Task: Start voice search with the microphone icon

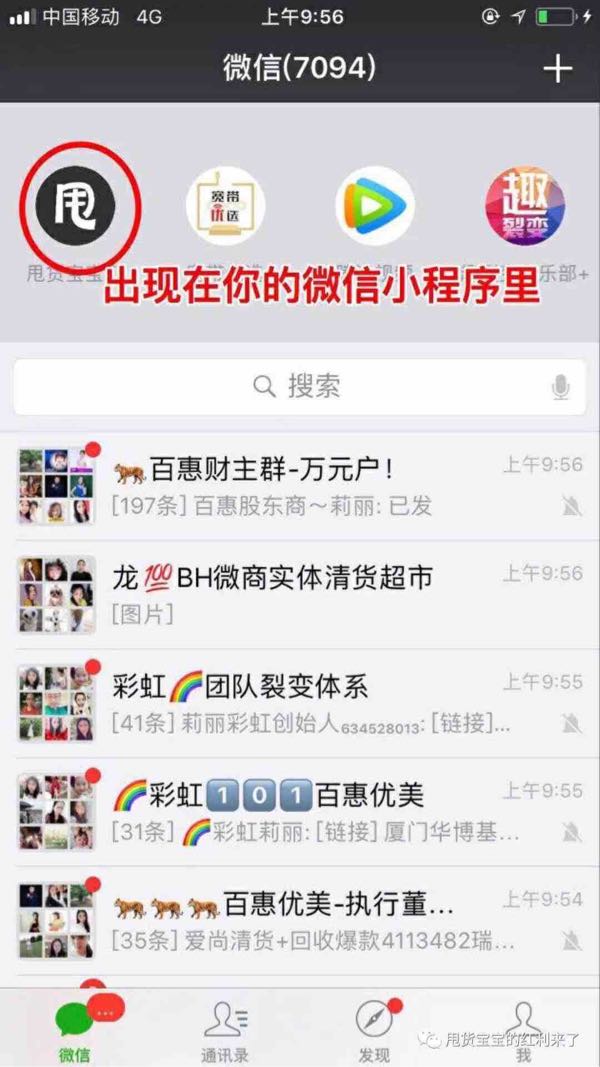Action: point(561,387)
